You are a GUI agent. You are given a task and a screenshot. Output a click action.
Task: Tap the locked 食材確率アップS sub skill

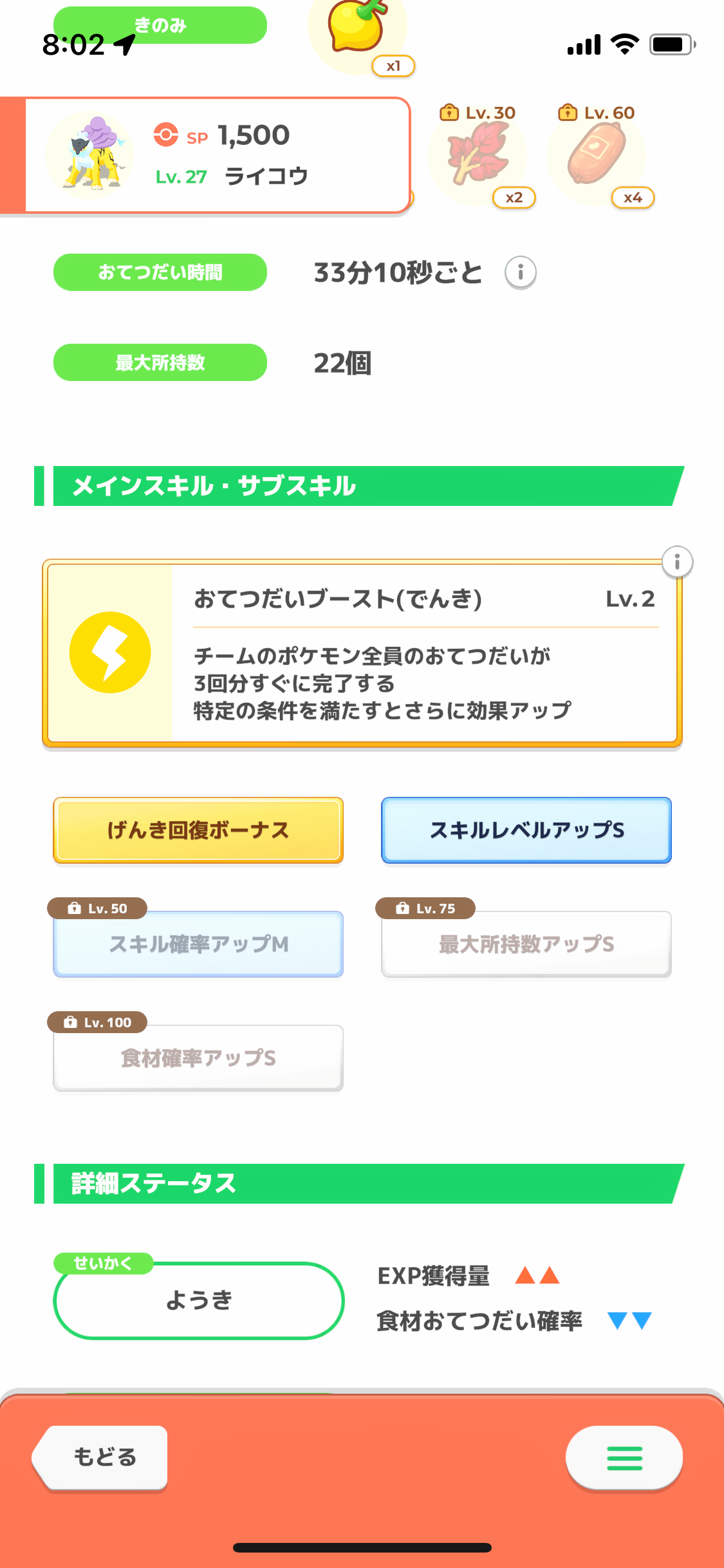coord(198,1058)
